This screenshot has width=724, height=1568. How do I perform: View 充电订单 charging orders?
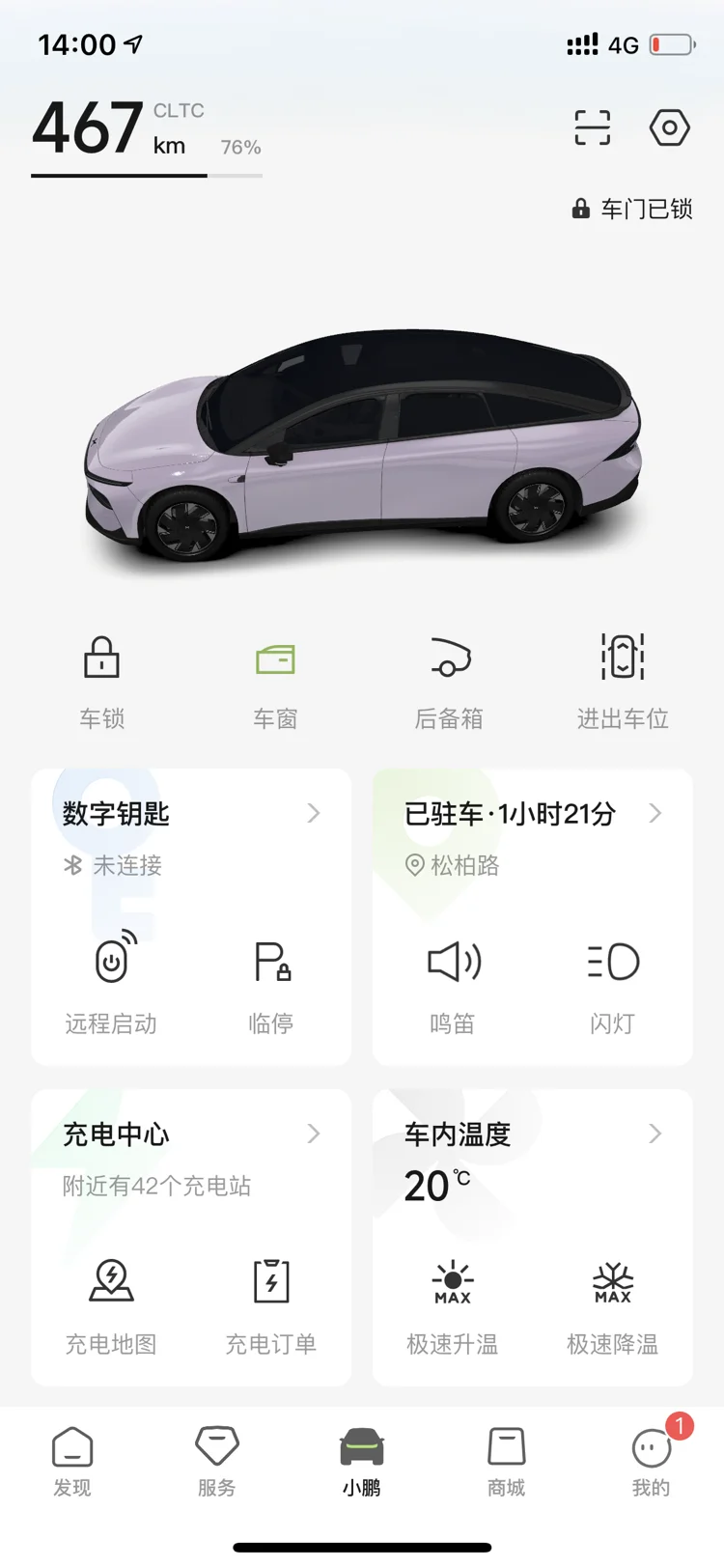(271, 1302)
